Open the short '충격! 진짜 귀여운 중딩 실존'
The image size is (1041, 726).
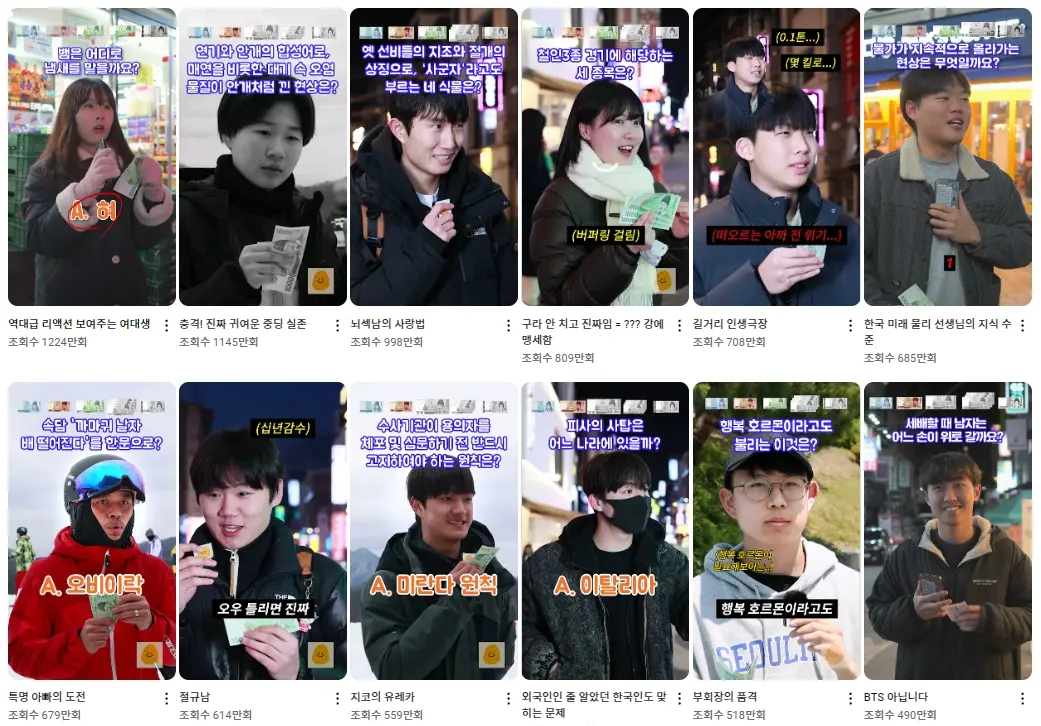coord(262,157)
